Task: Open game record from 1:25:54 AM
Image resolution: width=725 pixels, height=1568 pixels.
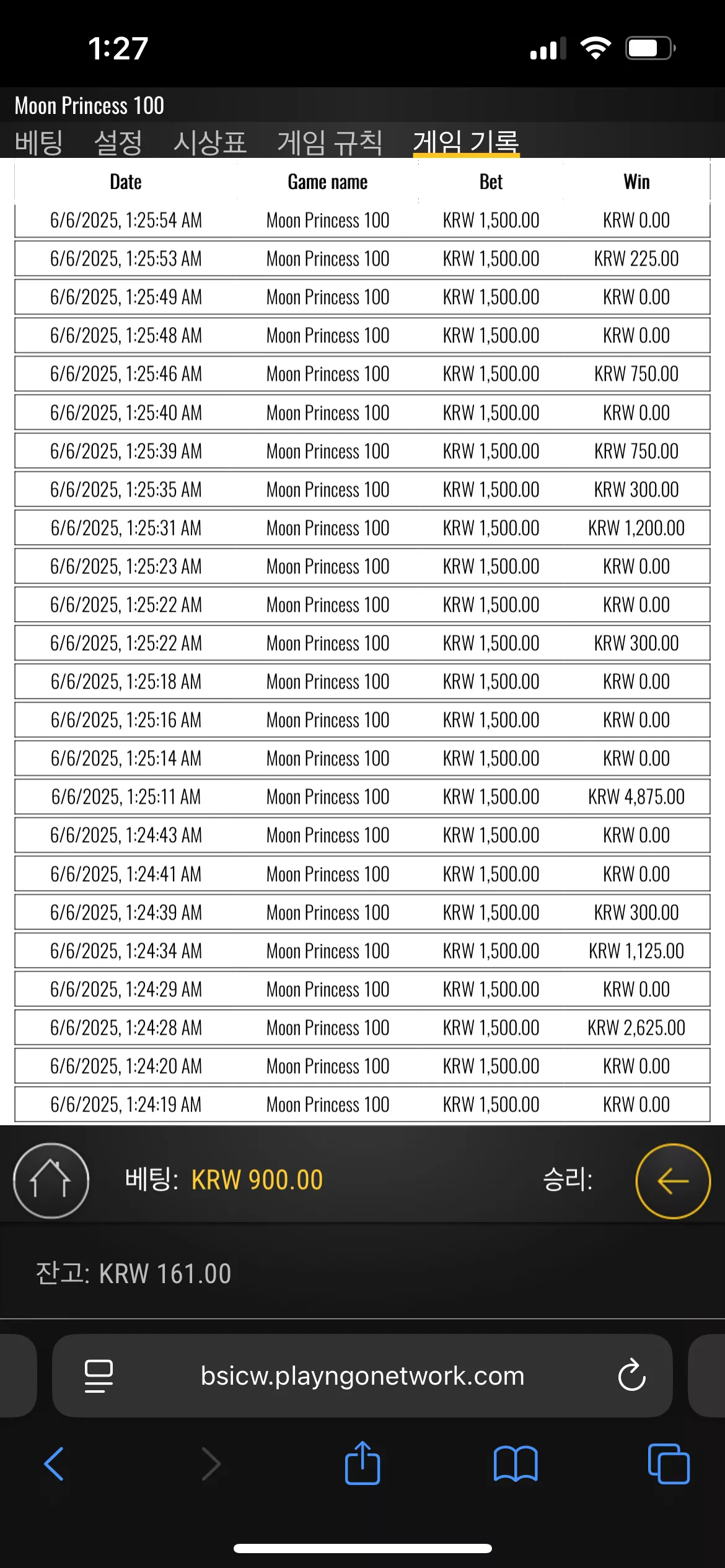Action: pyautogui.click(x=362, y=220)
